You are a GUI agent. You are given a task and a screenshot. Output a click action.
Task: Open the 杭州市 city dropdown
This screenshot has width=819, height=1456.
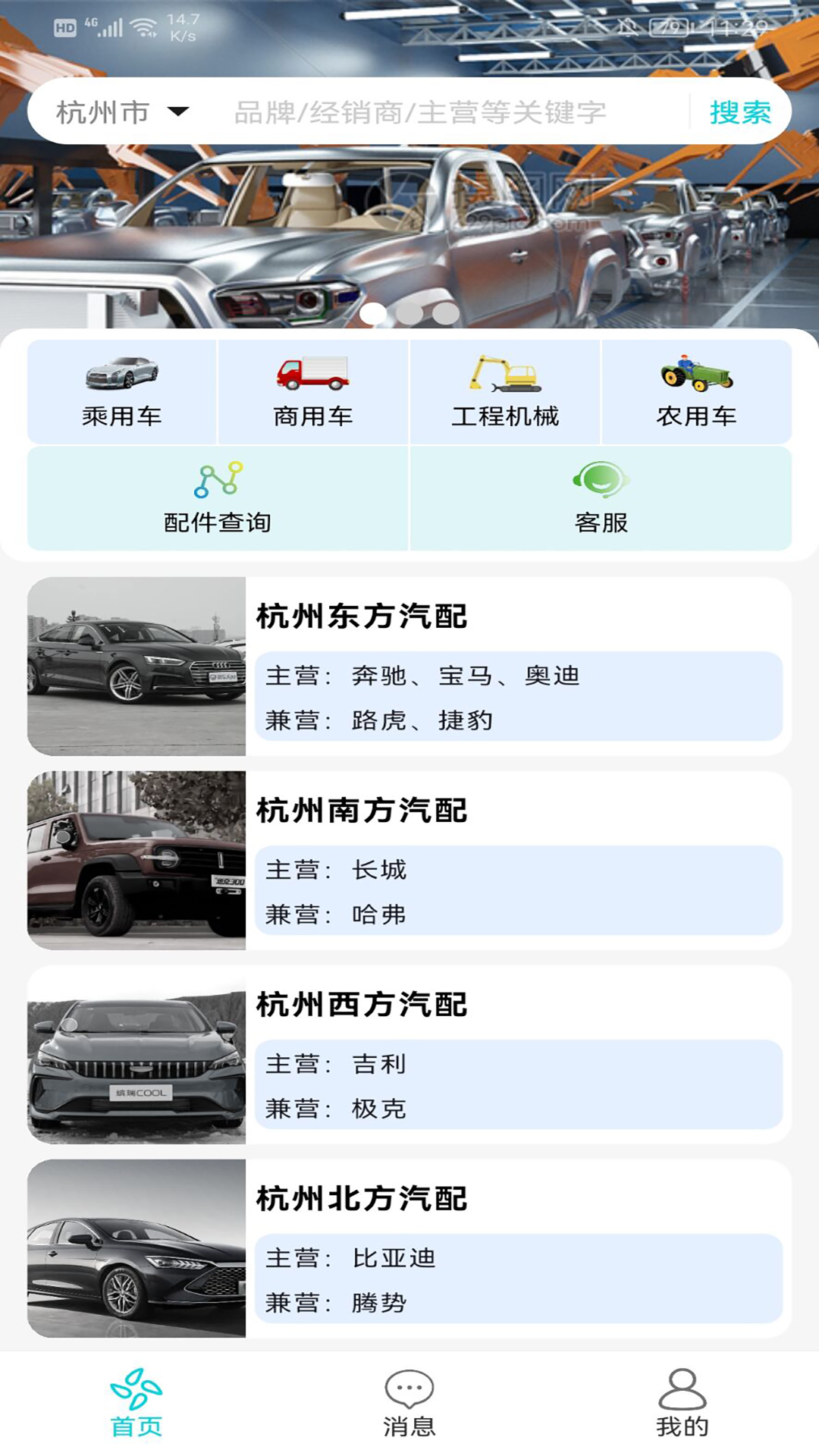coord(121,112)
